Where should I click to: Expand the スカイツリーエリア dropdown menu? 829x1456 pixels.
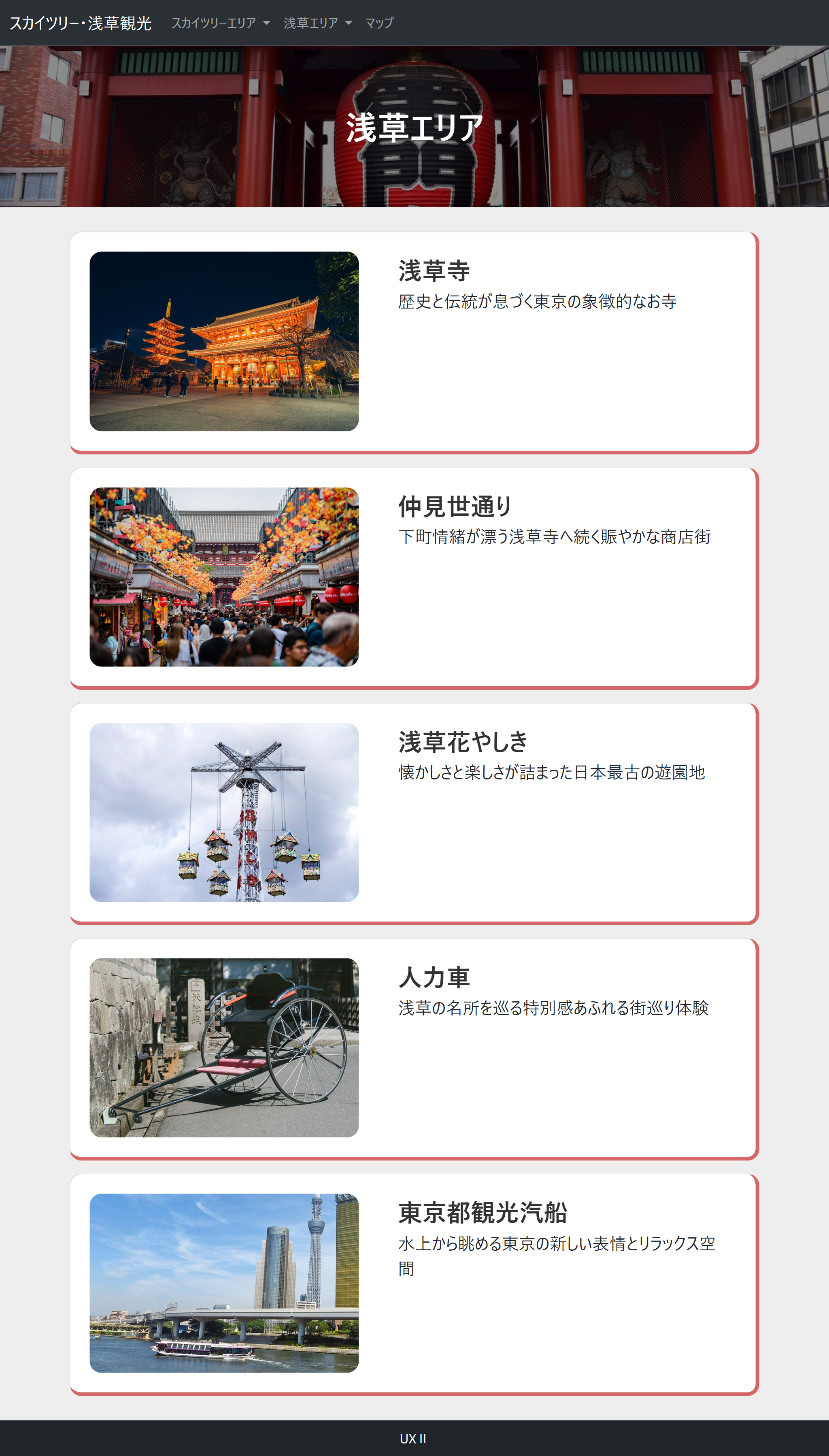(x=220, y=23)
